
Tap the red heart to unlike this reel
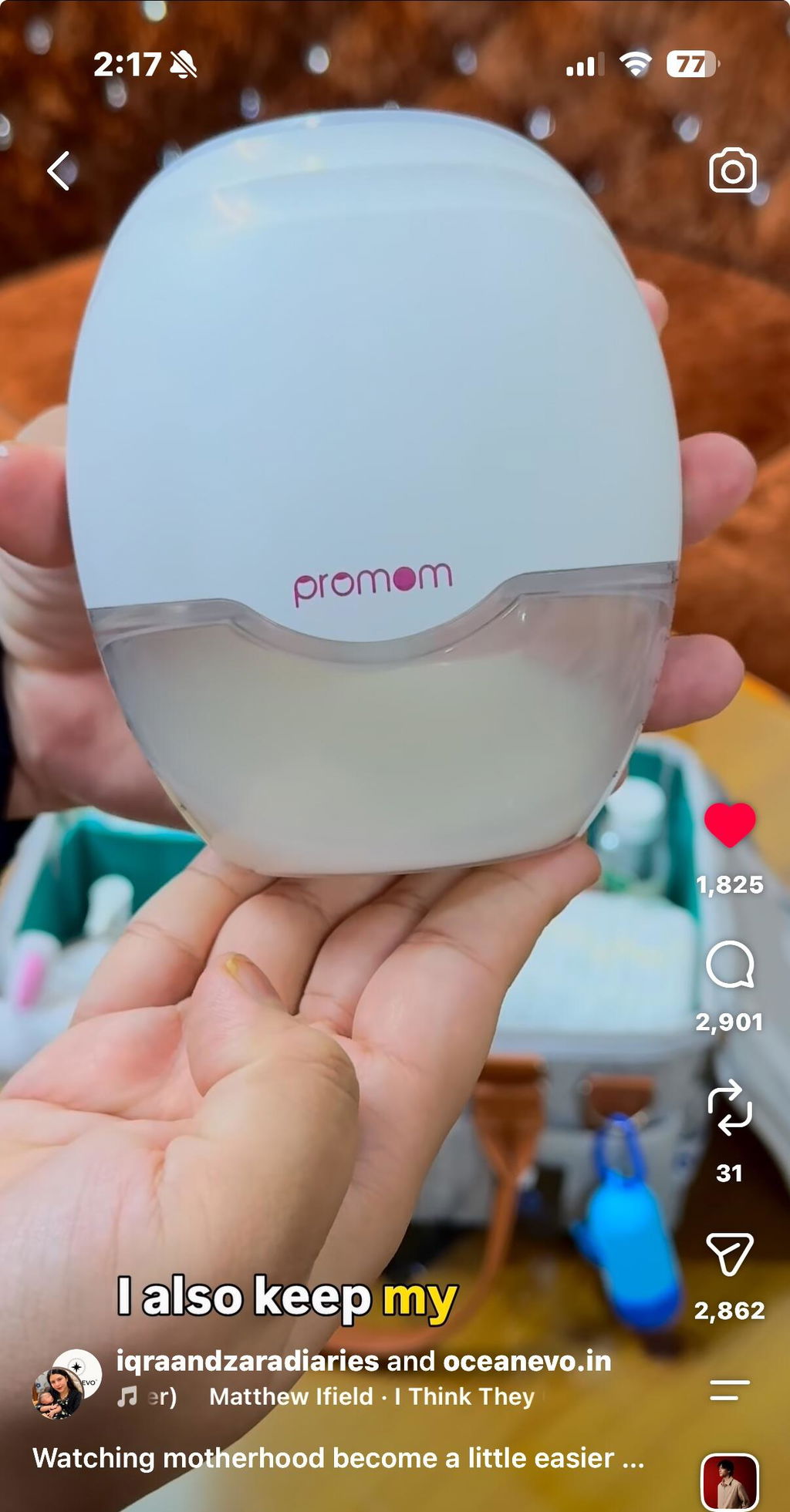730,824
